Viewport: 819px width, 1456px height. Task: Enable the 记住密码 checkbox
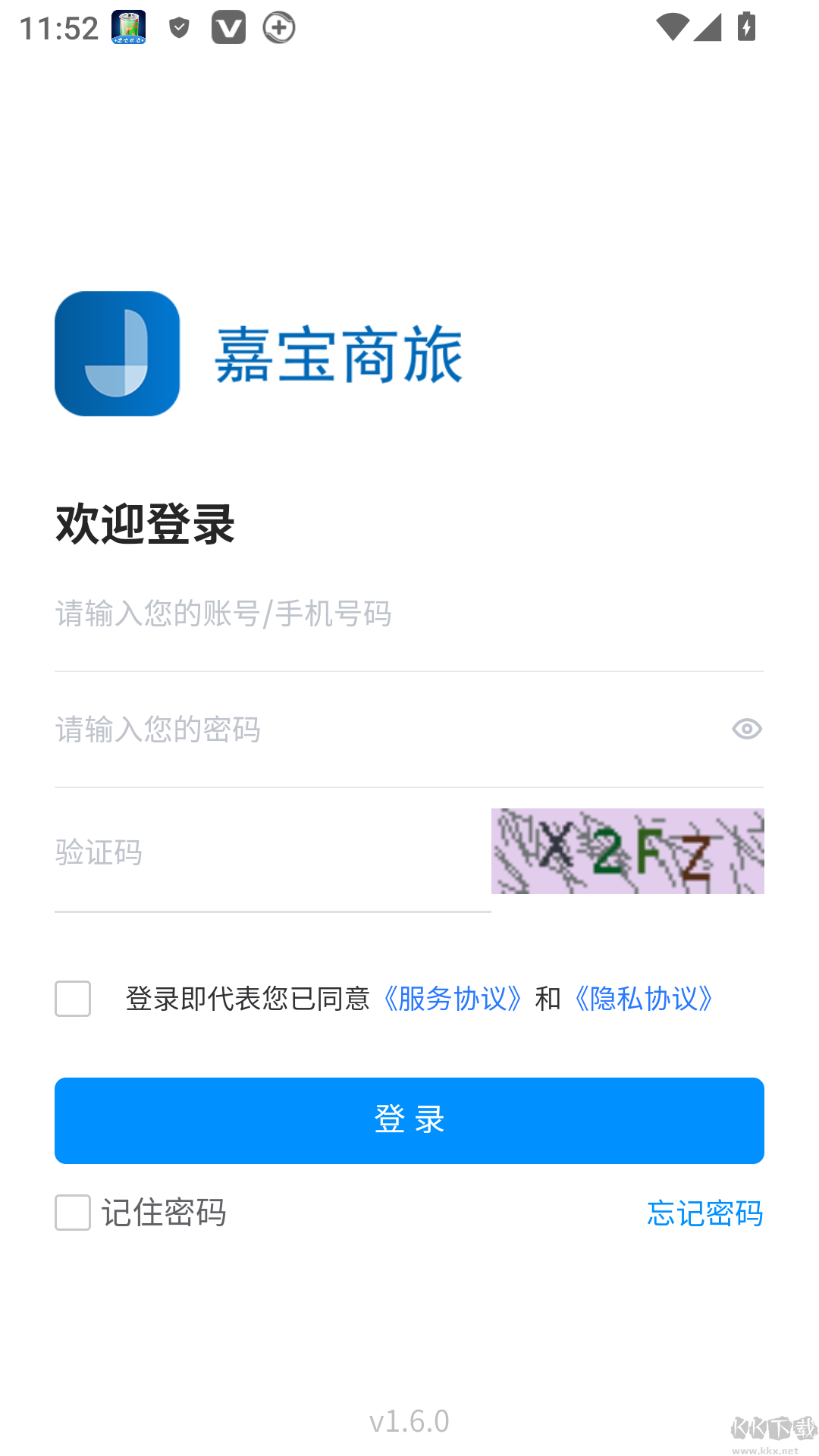coord(72,1214)
